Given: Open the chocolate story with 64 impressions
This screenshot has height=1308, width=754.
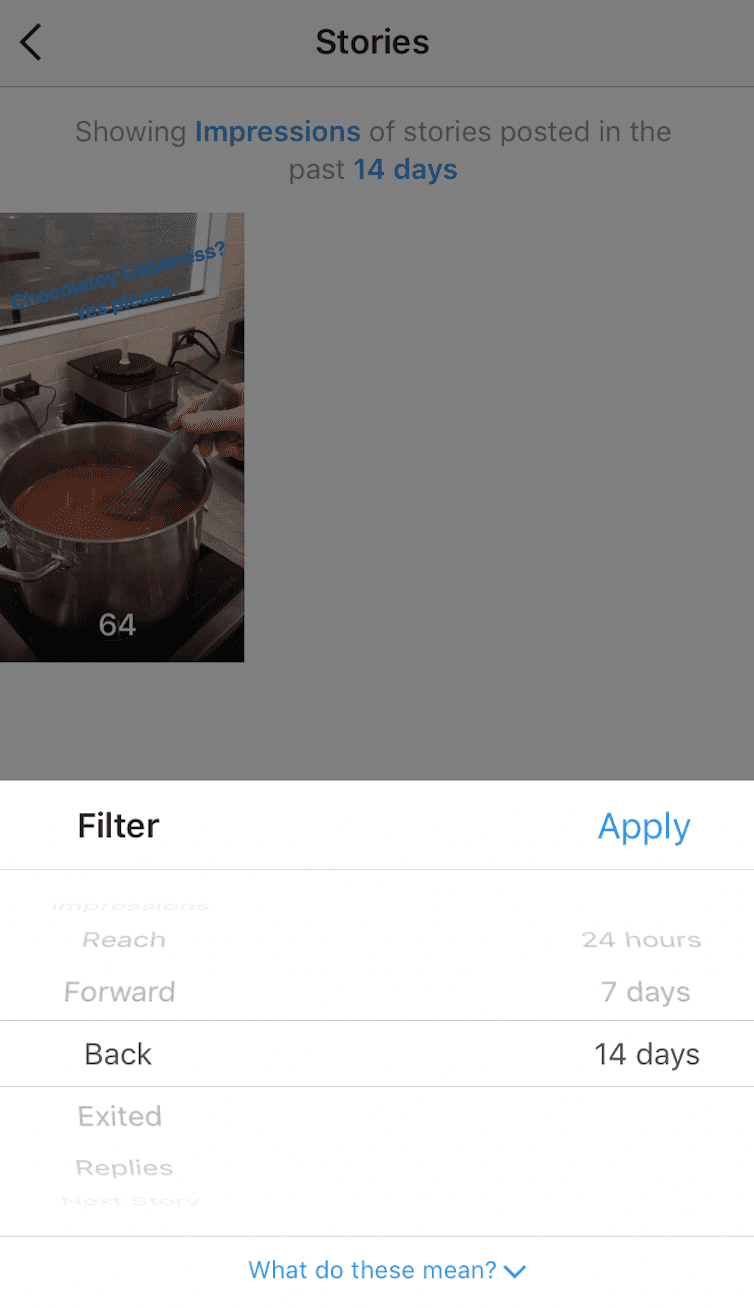Looking at the screenshot, I should (x=122, y=437).
